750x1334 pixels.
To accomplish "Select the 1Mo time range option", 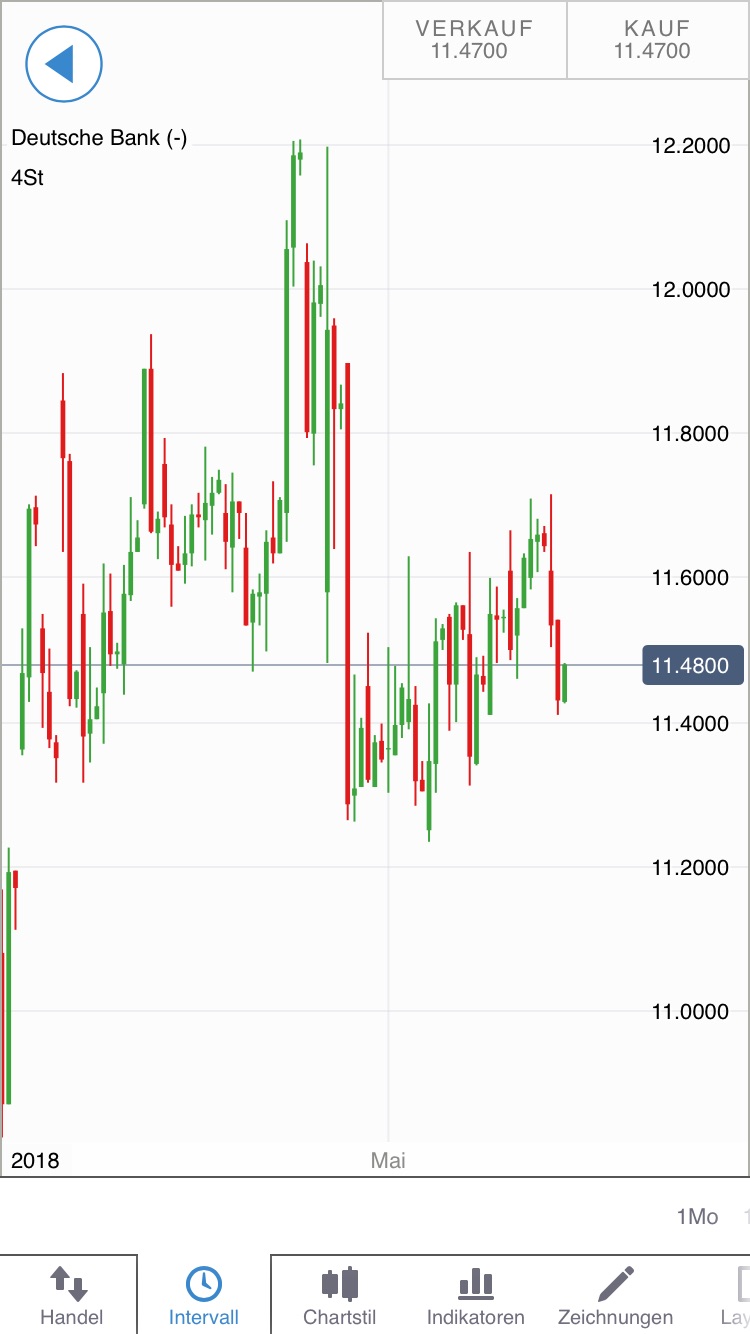I will (699, 1217).
